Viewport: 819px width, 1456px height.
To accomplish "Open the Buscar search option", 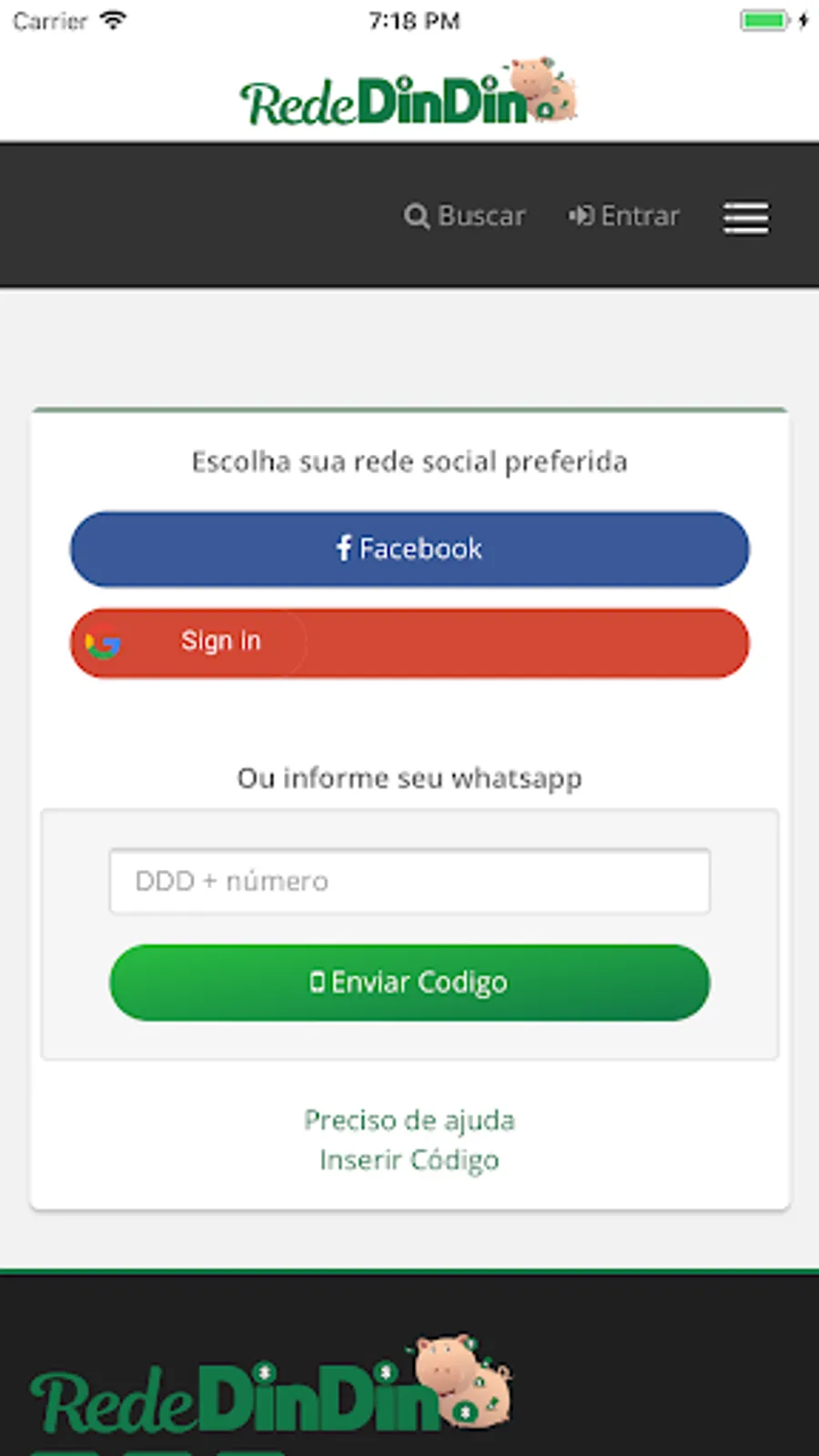I will pyautogui.click(x=465, y=217).
